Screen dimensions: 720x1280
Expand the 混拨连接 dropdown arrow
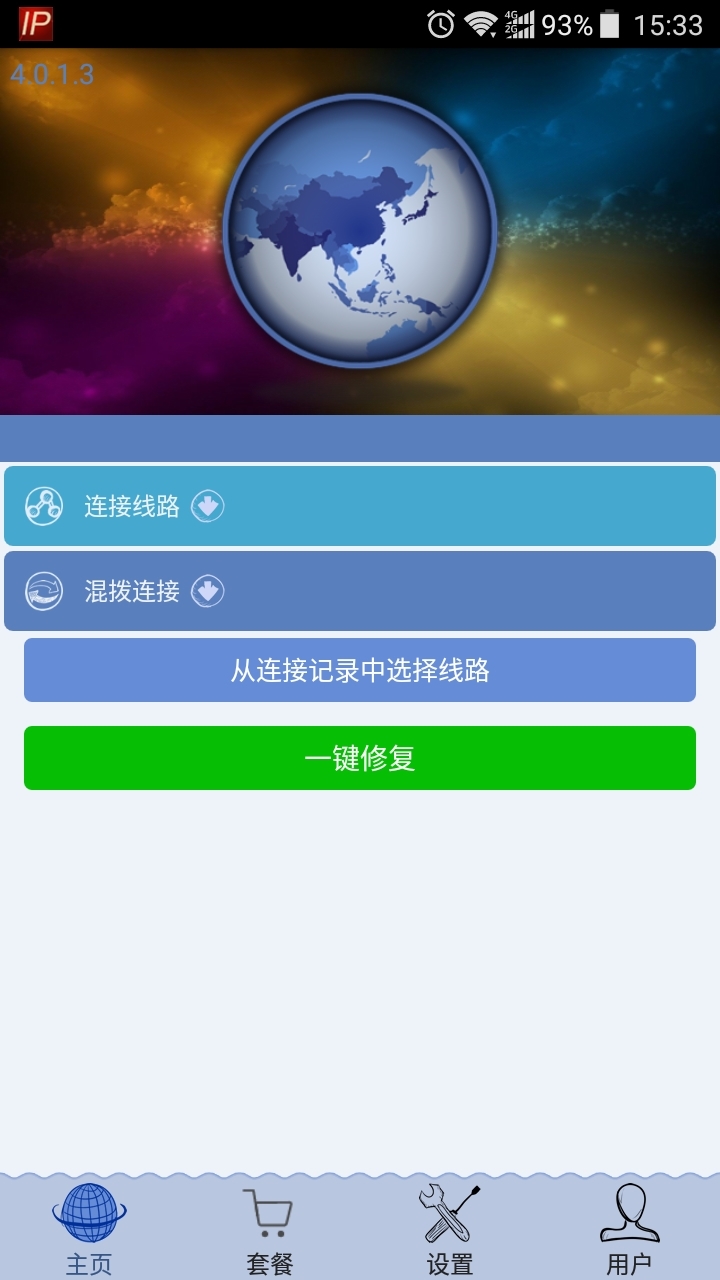click(208, 590)
